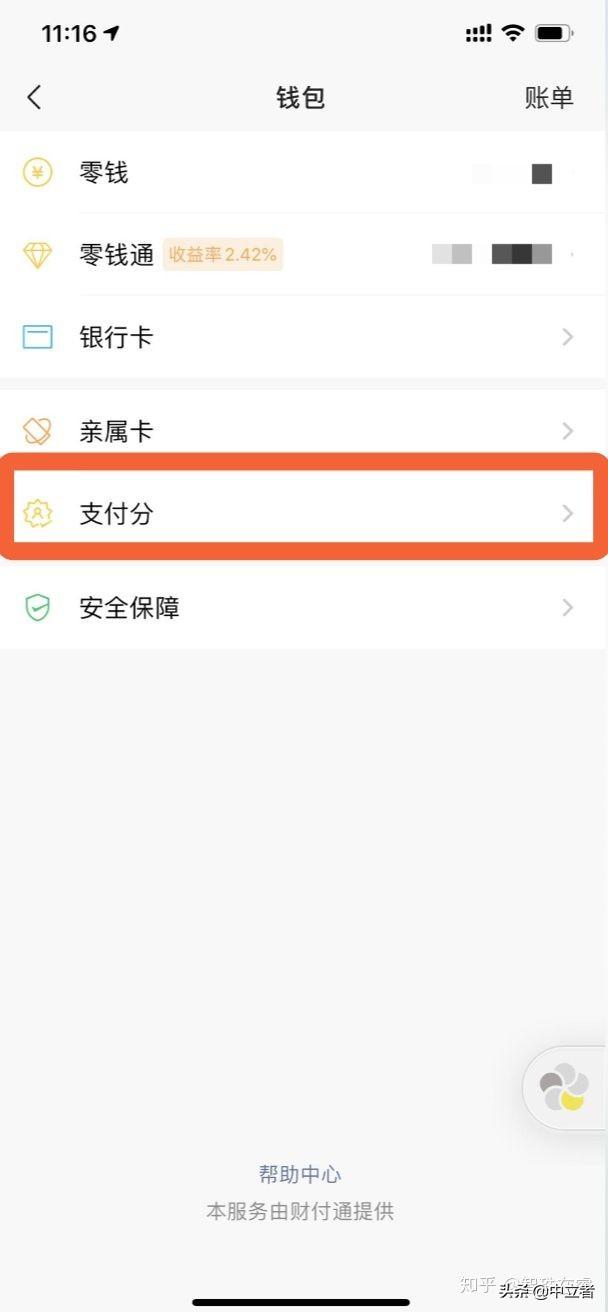The width and height of the screenshot is (608, 1312).
Task: Open the 帮助中心 link
Action: point(300,1174)
